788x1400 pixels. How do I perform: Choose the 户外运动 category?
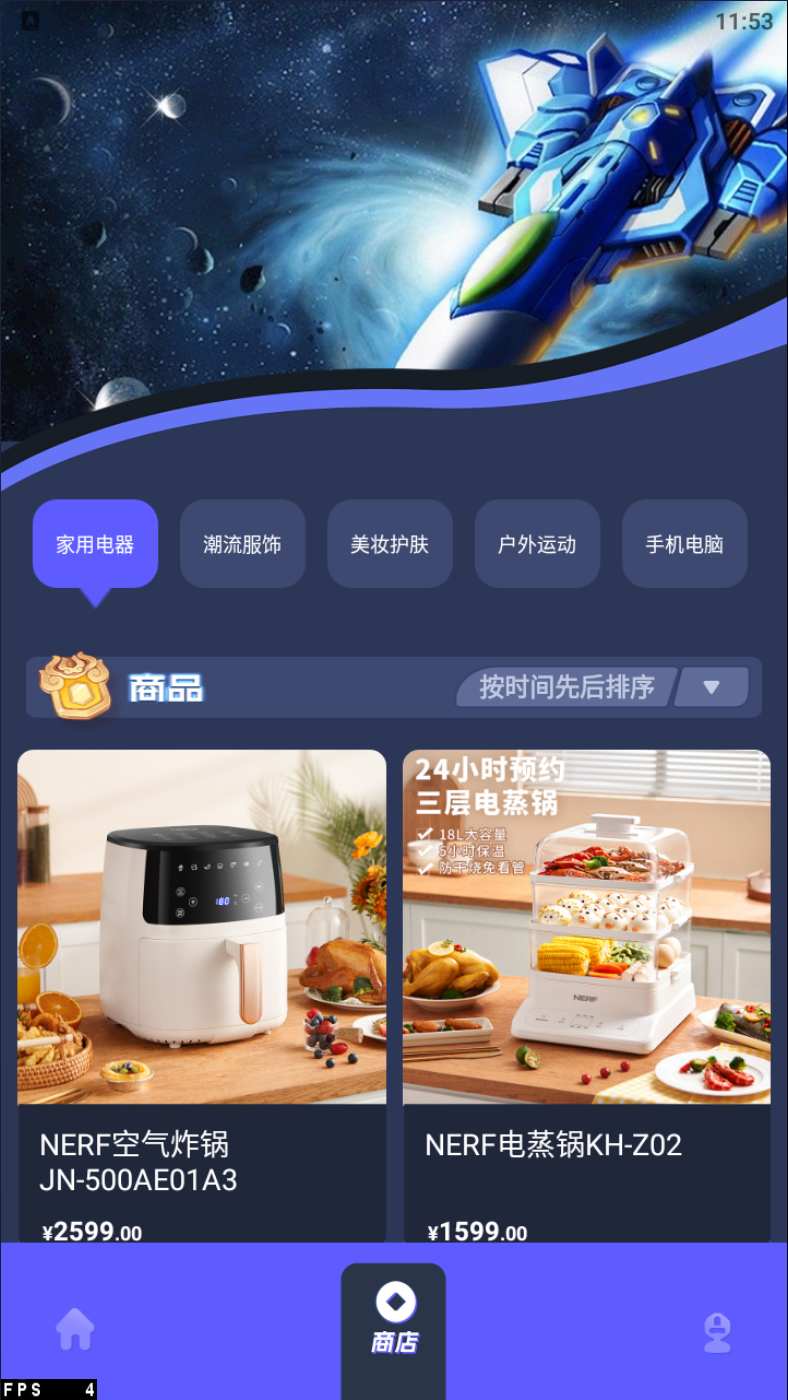click(537, 544)
